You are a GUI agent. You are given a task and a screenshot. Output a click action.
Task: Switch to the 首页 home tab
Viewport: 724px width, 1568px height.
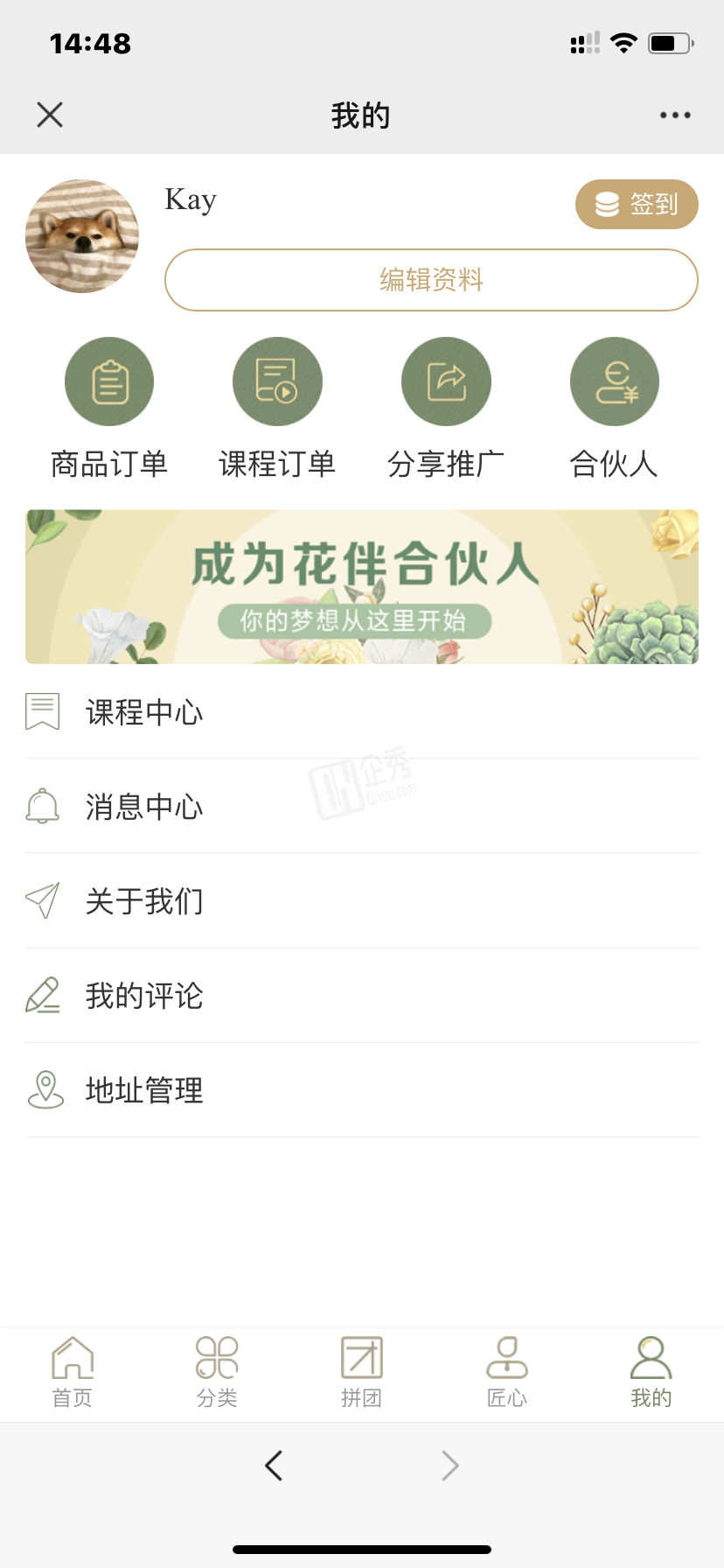click(x=73, y=1372)
